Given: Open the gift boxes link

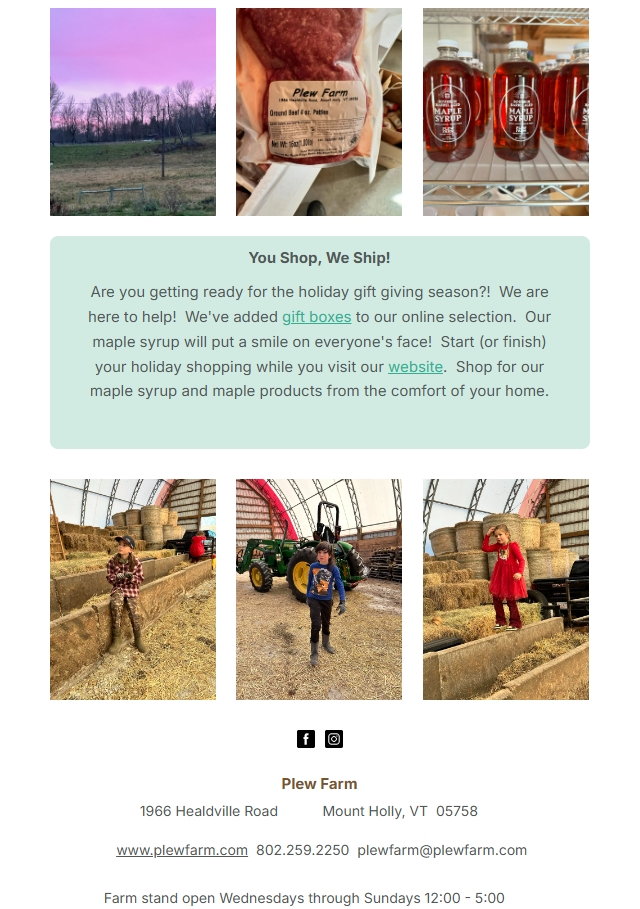Looking at the screenshot, I should click(x=317, y=317).
